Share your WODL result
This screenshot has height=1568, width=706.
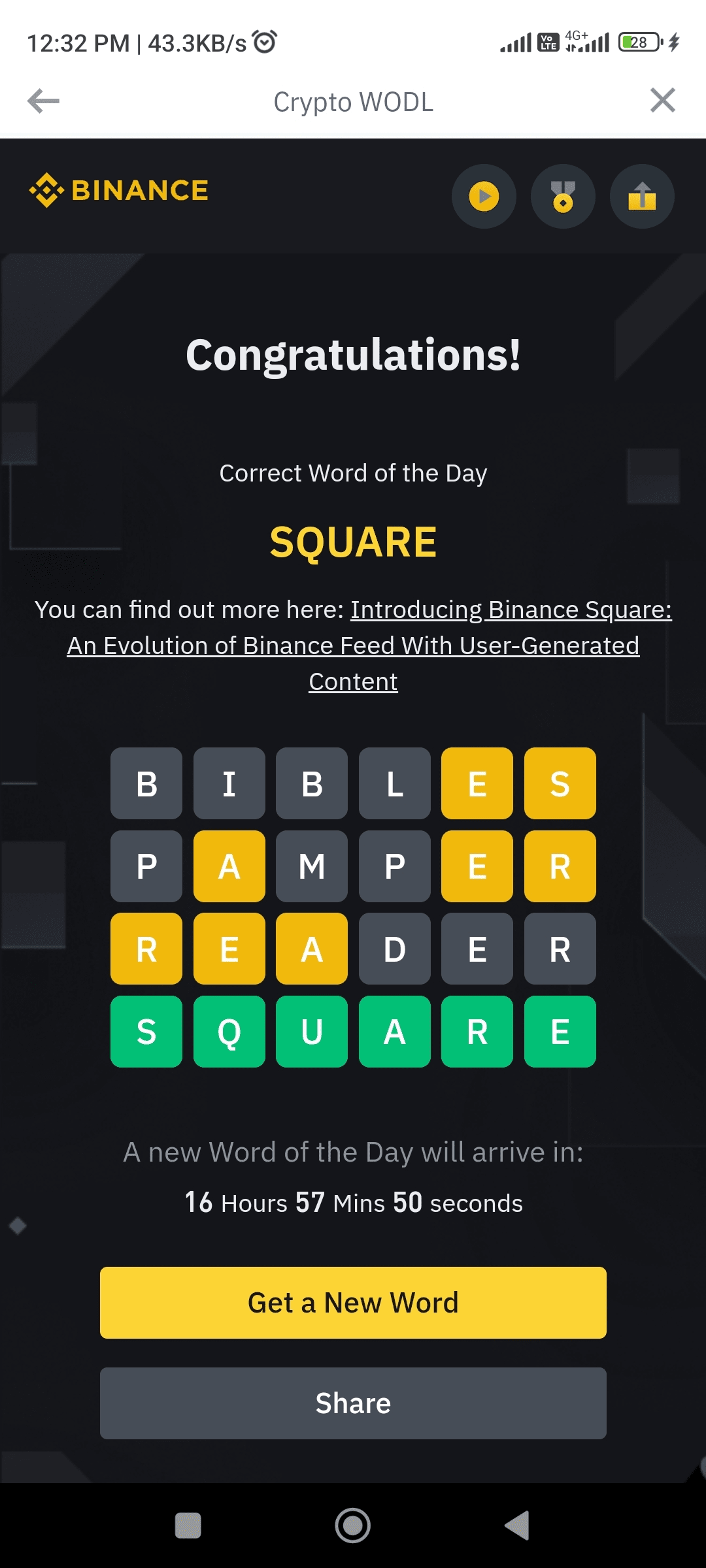pos(353,1403)
